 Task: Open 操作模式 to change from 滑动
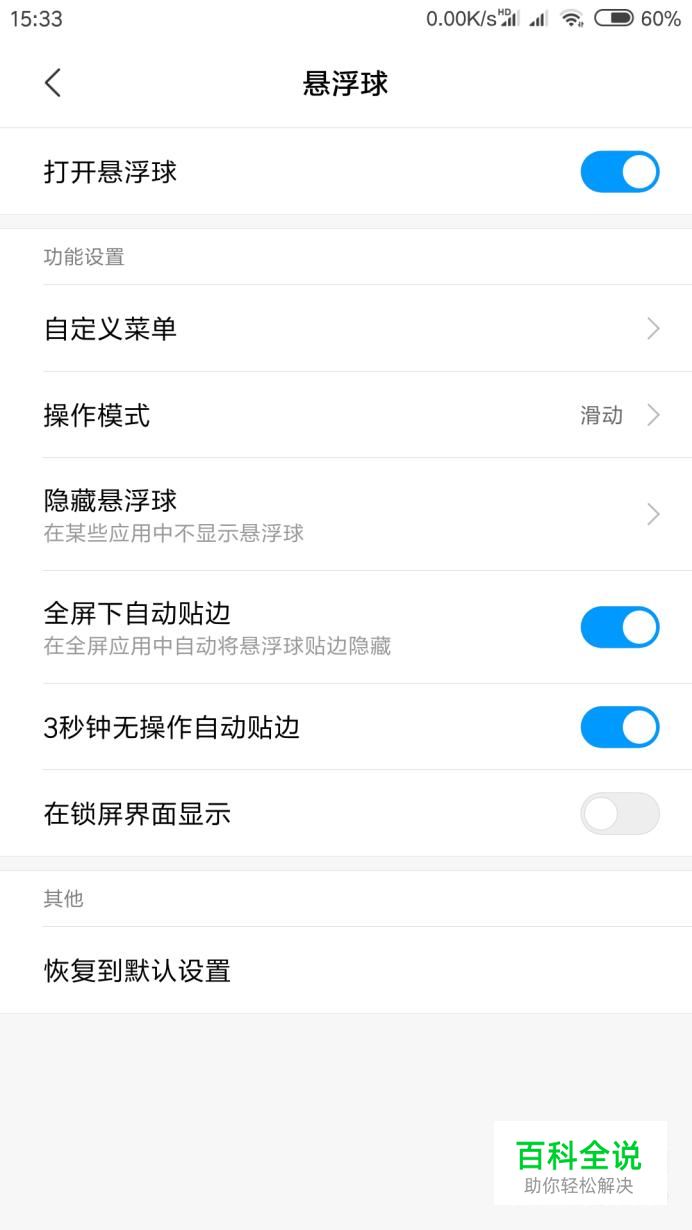tap(346, 415)
